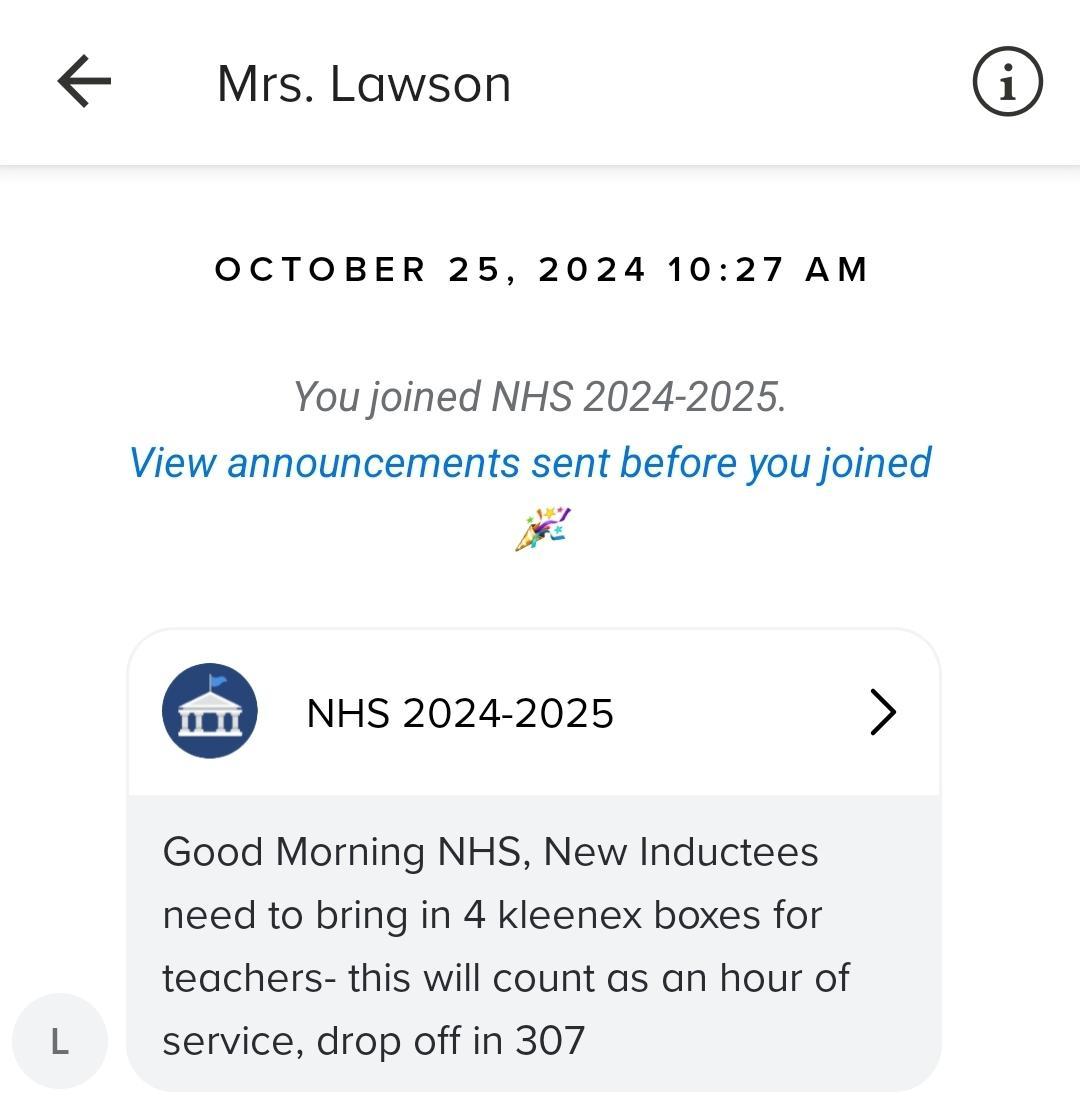Open the conversation info icon
The width and height of the screenshot is (1080, 1099).
pos(1006,82)
